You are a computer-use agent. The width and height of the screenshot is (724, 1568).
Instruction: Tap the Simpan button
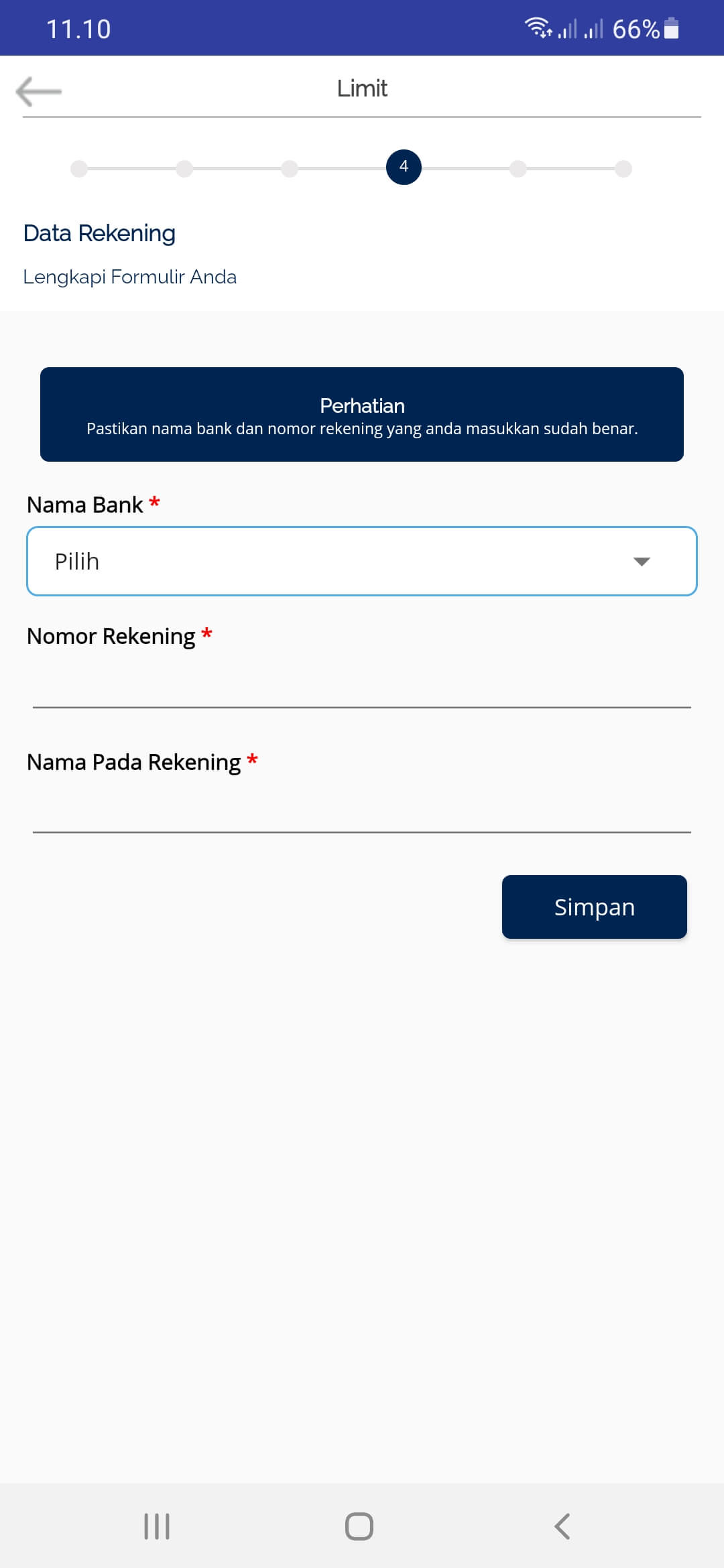594,907
